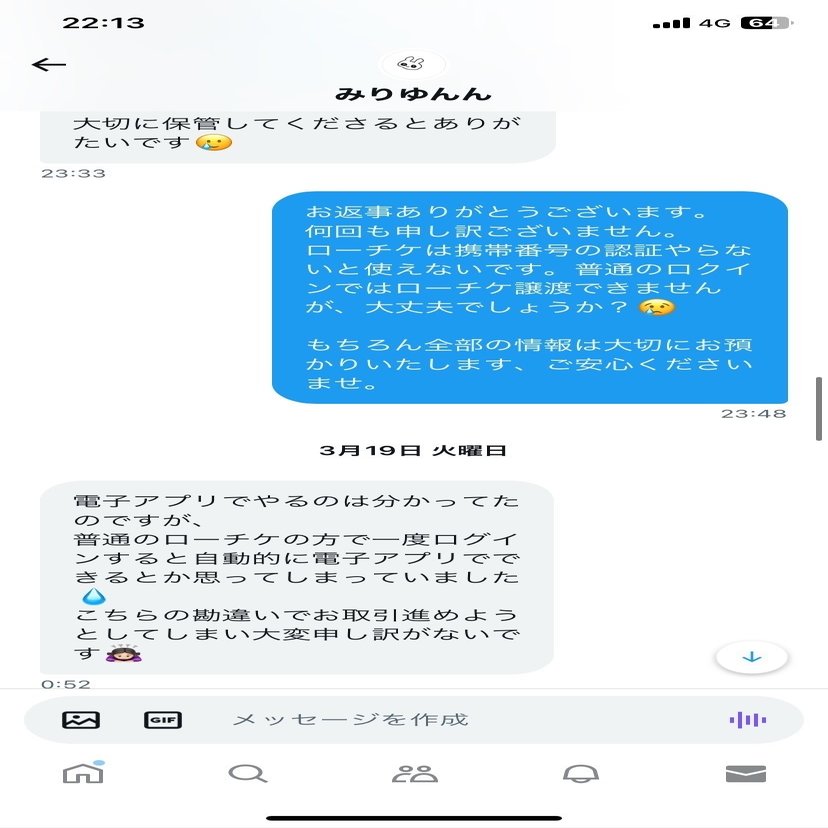Screen dimensions: 828x828
Task: Open the Notifications bell tab
Action: tap(580, 773)
